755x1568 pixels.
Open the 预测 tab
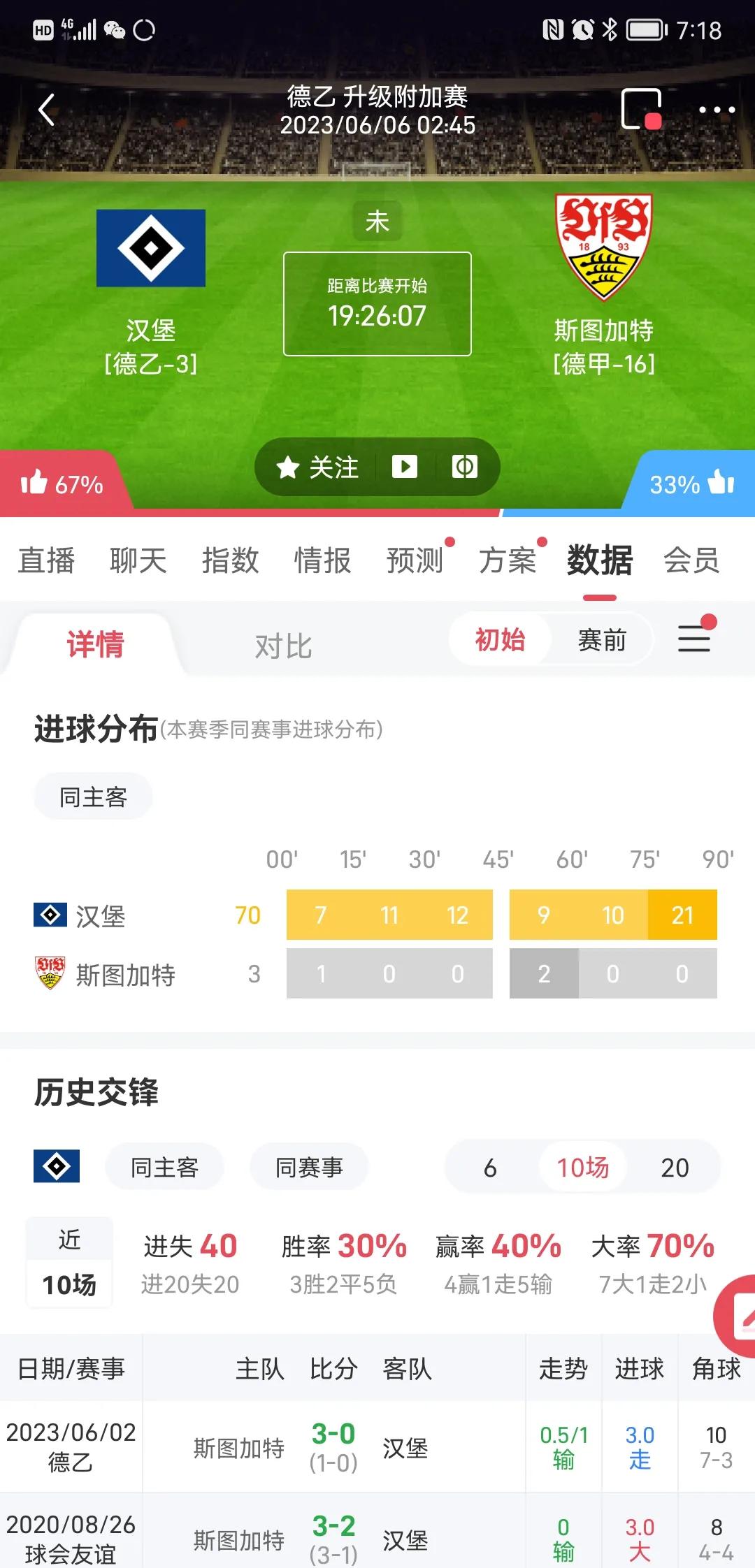(416, 560)
